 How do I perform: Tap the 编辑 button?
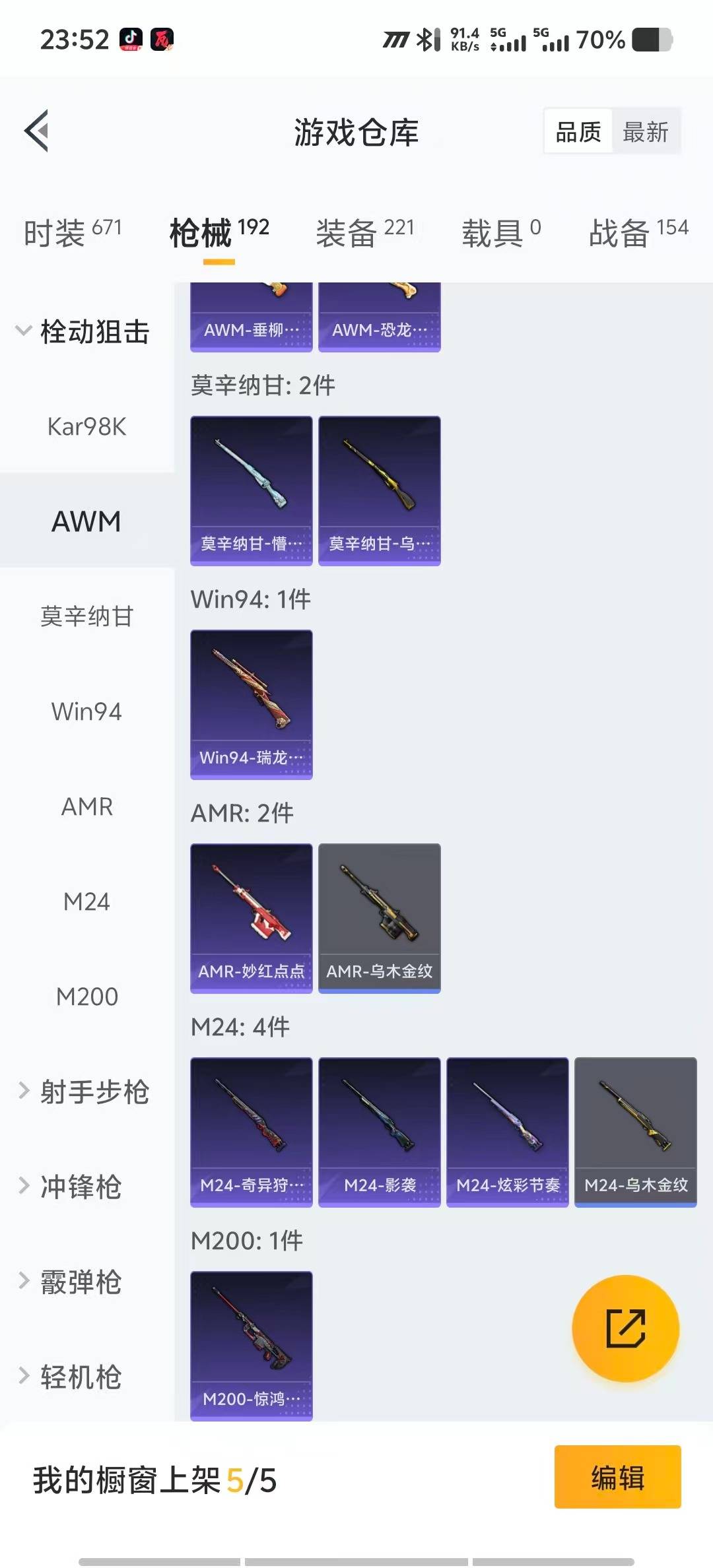tap(617, 1477)
